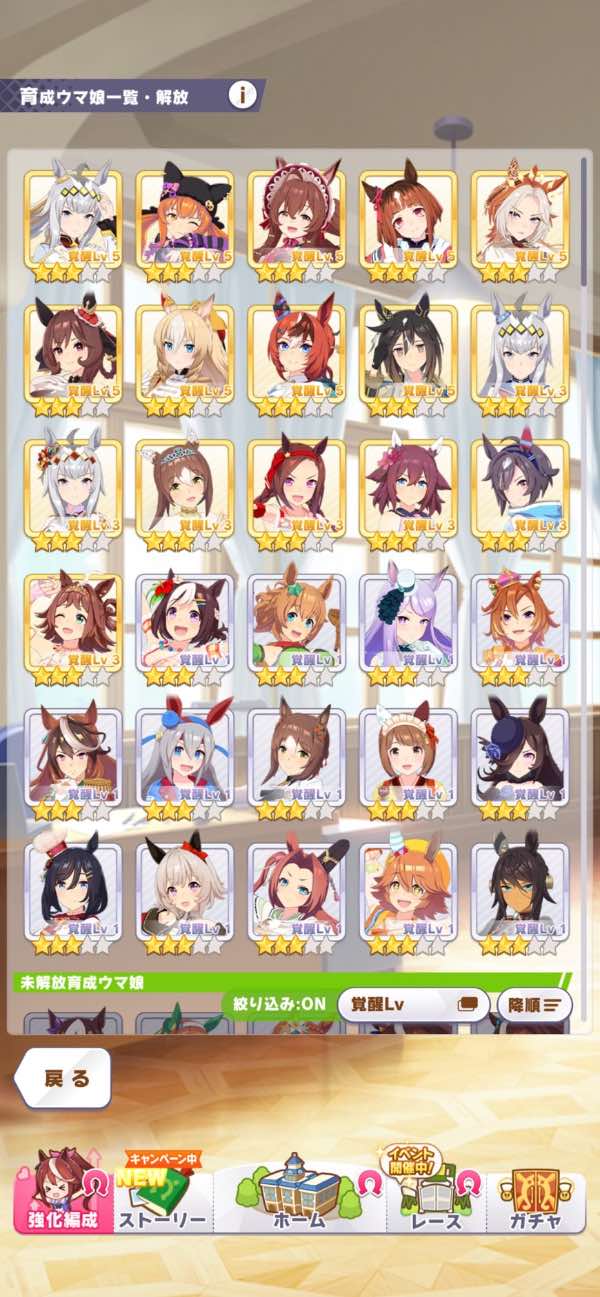This screenshot has width=600, height=1297.
Task: Go back with the 戻る button
Action: (x=64, y=1078)
